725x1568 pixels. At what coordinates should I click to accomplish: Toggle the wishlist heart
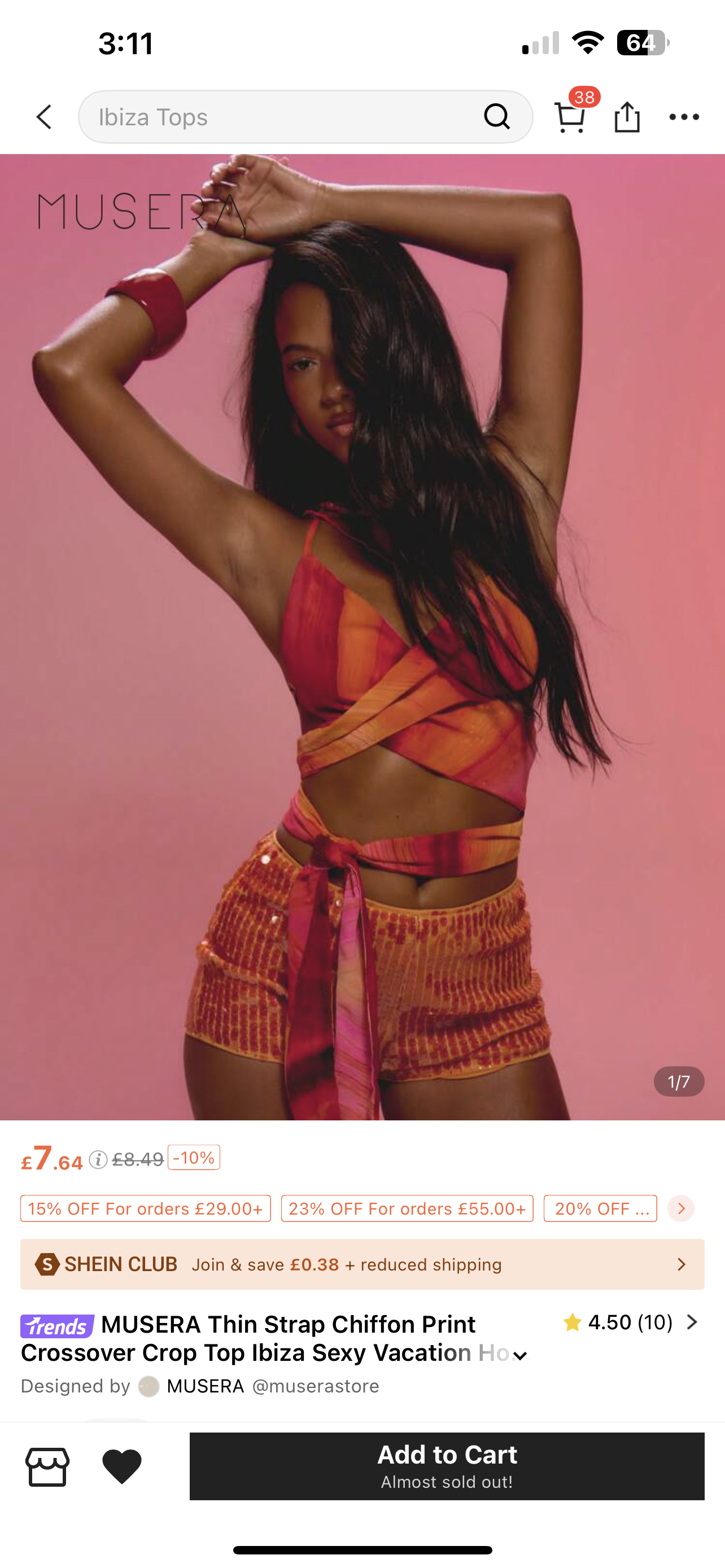(x=122, y=1466)
